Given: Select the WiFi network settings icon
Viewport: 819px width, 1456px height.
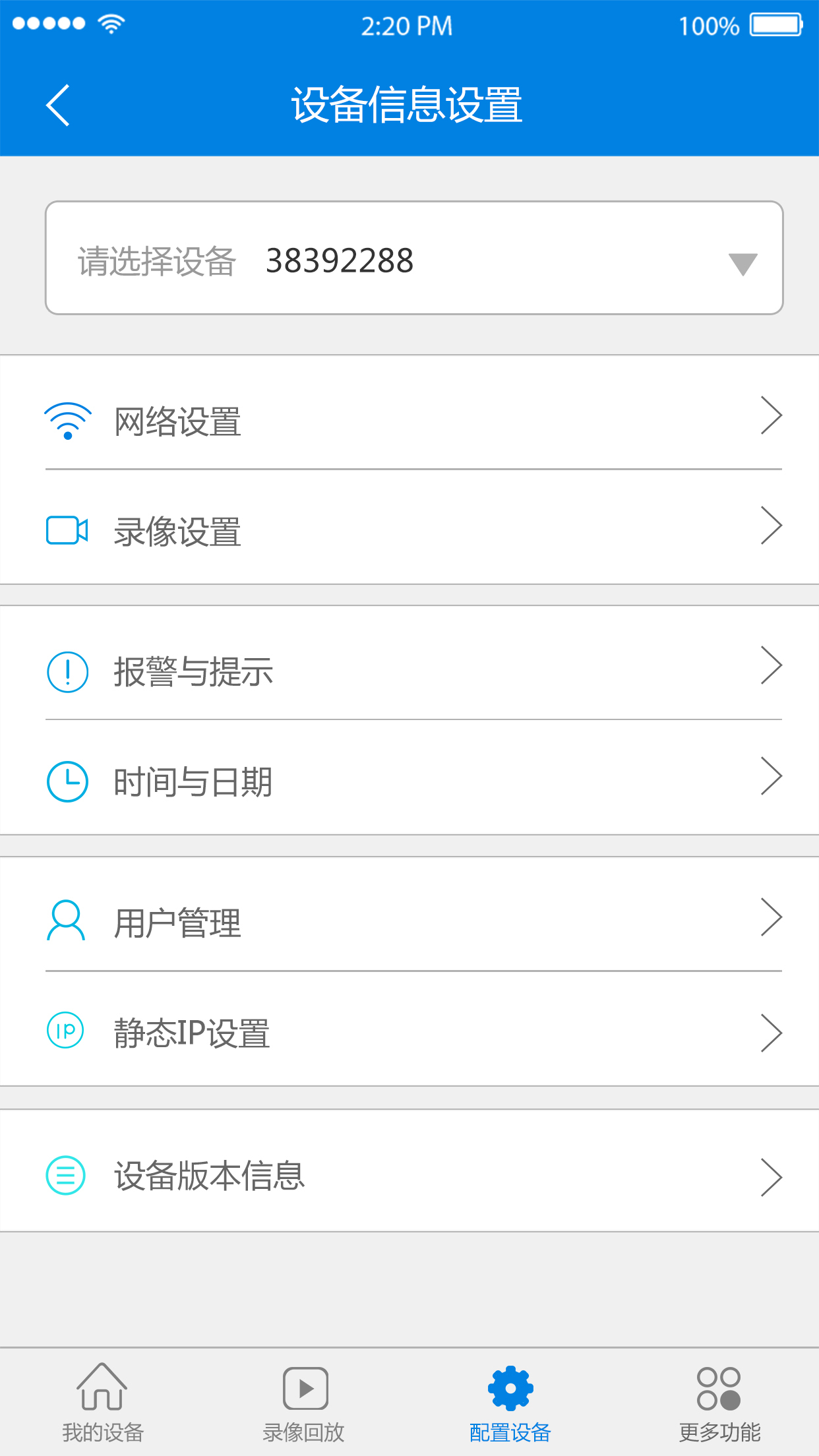Looking at the screenshot, I should click(67, 421).
